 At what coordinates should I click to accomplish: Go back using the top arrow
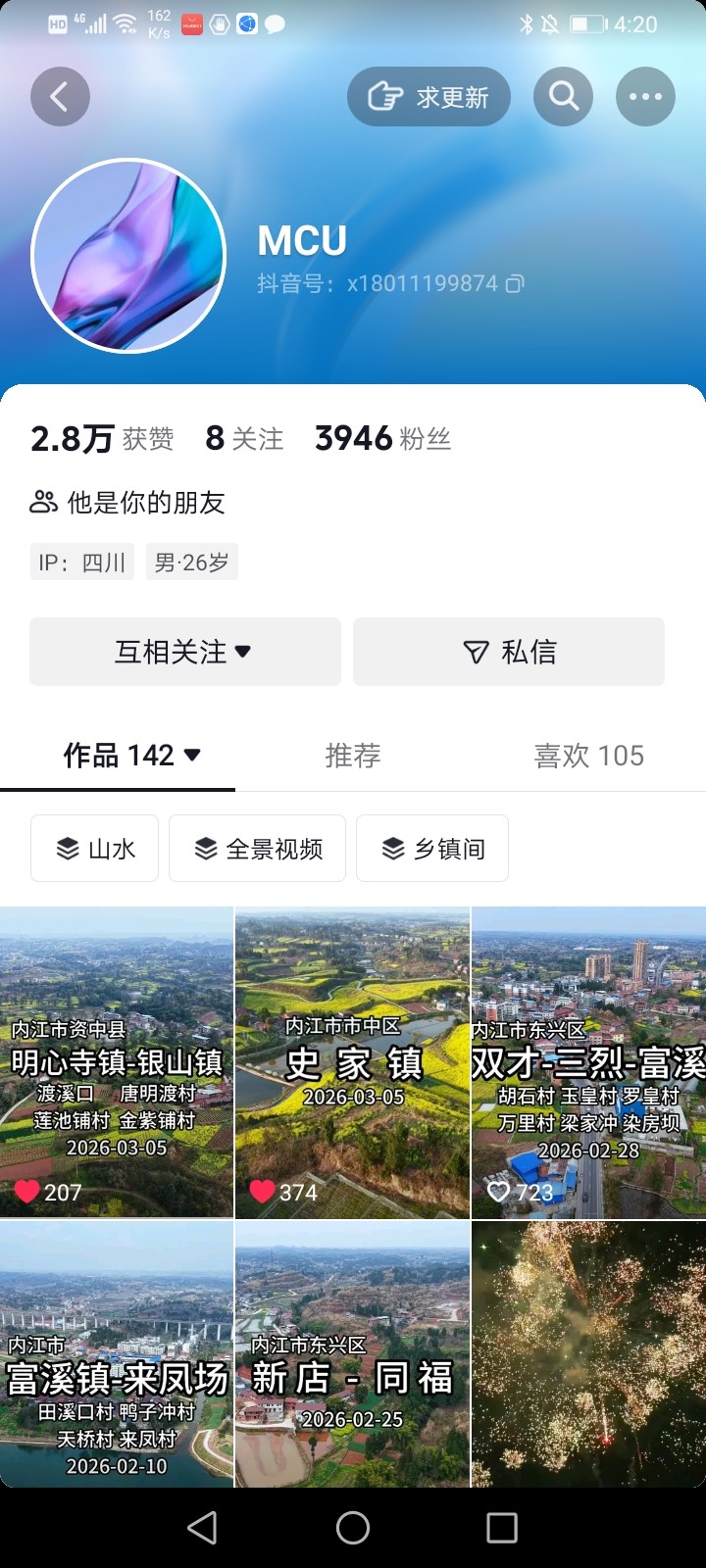(x=60, y=96)
